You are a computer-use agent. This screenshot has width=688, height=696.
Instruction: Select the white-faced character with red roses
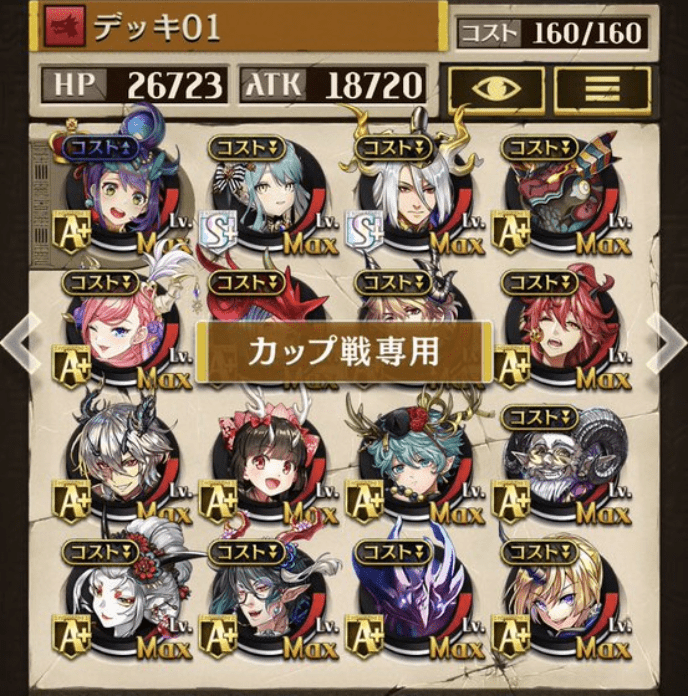118,598
